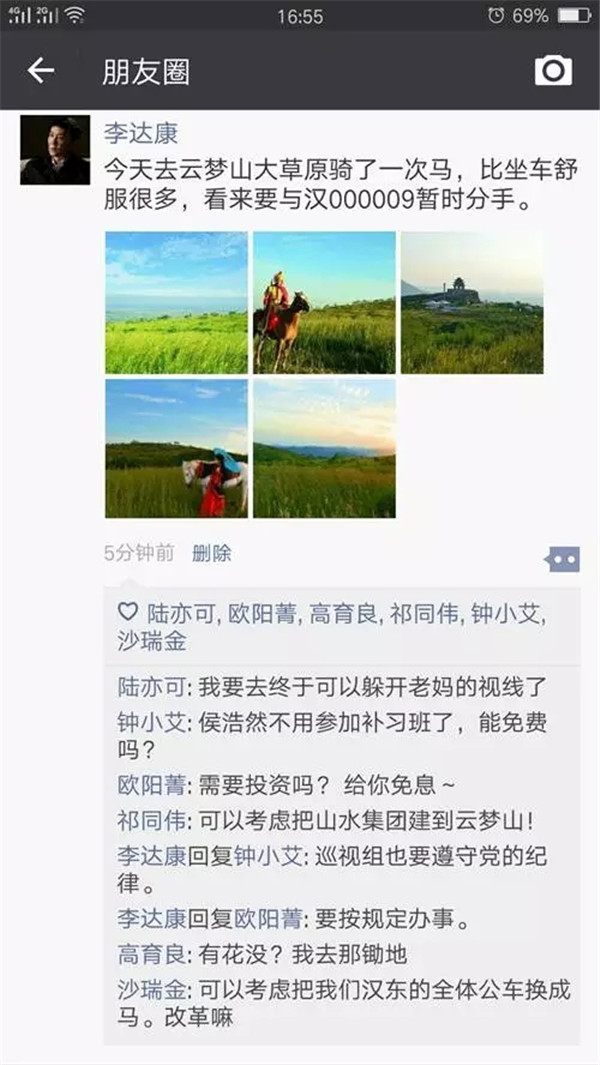View the photo of the rider on a brown horse

(x=324, y=303)
